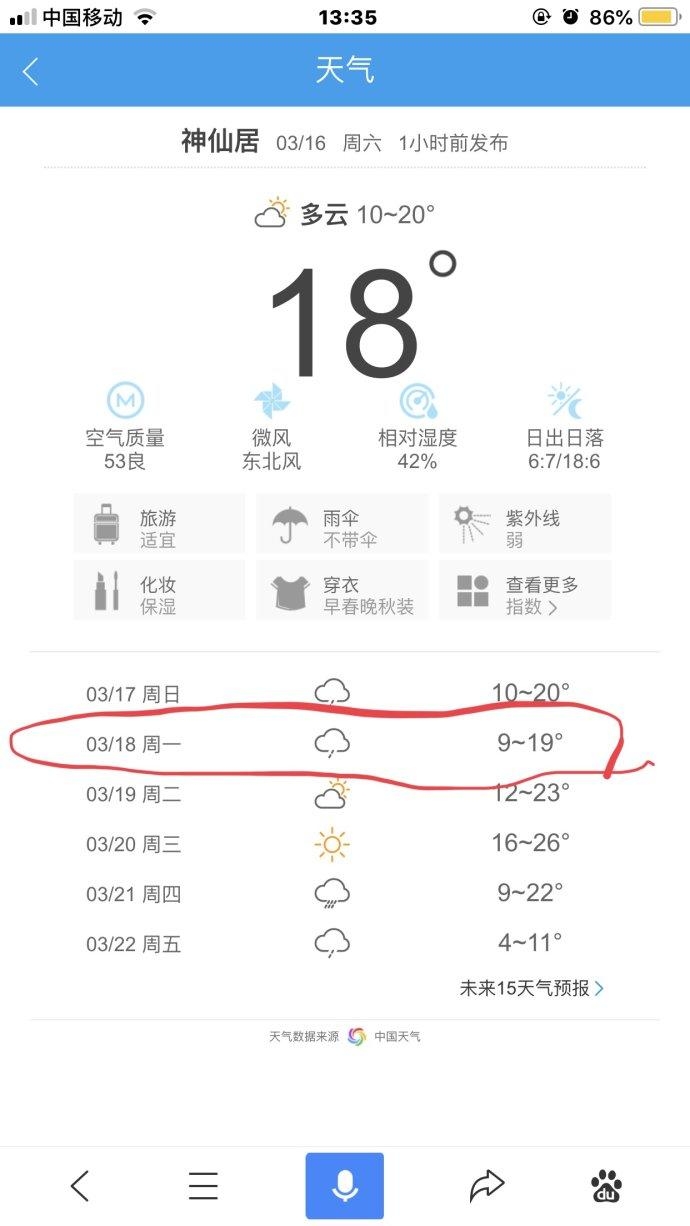Share this weather page
The image size is (690, 1226).
[486, 1186]
